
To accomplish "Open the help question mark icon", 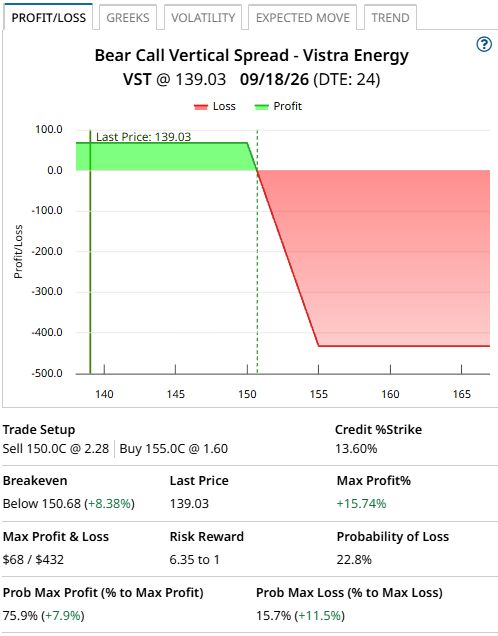I will (484, 44).
